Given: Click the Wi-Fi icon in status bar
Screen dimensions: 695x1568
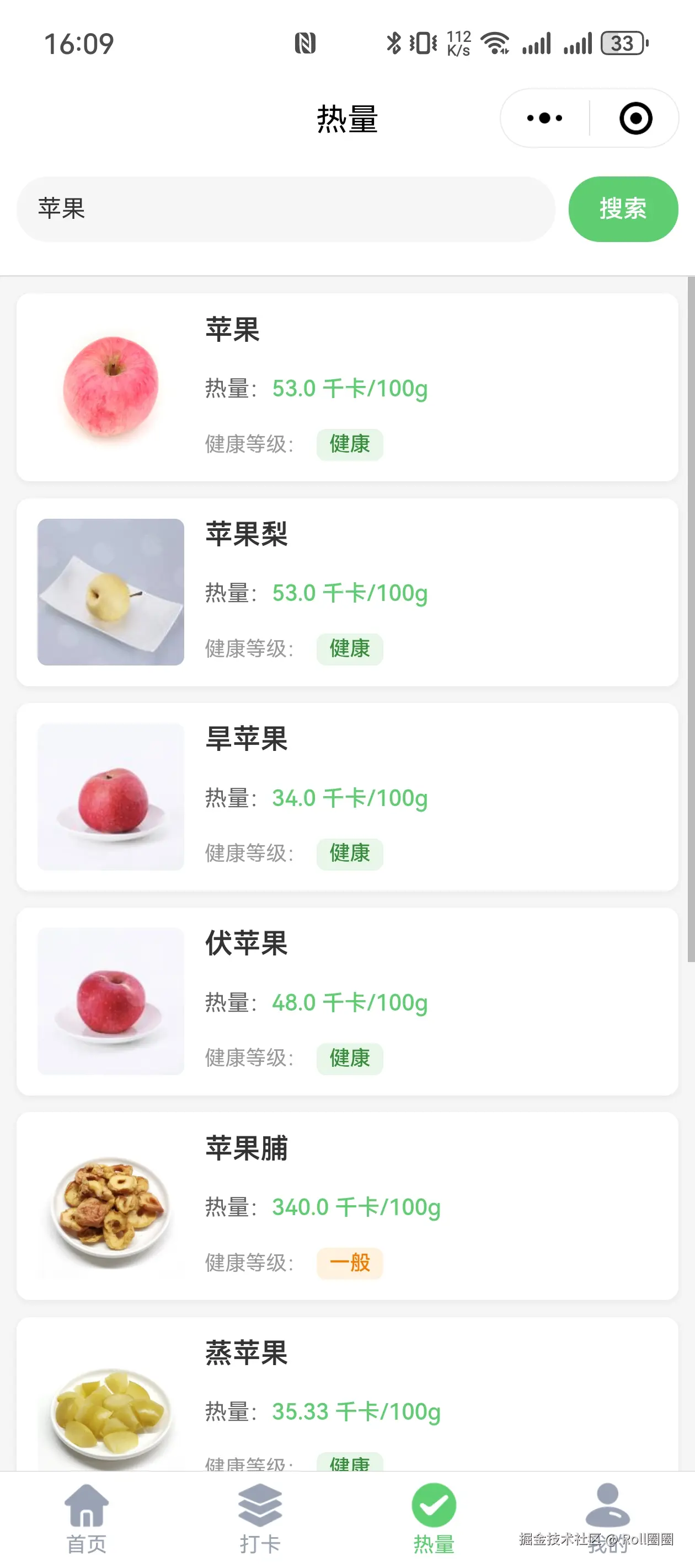Looking at the screenshot, I should 493,42.
